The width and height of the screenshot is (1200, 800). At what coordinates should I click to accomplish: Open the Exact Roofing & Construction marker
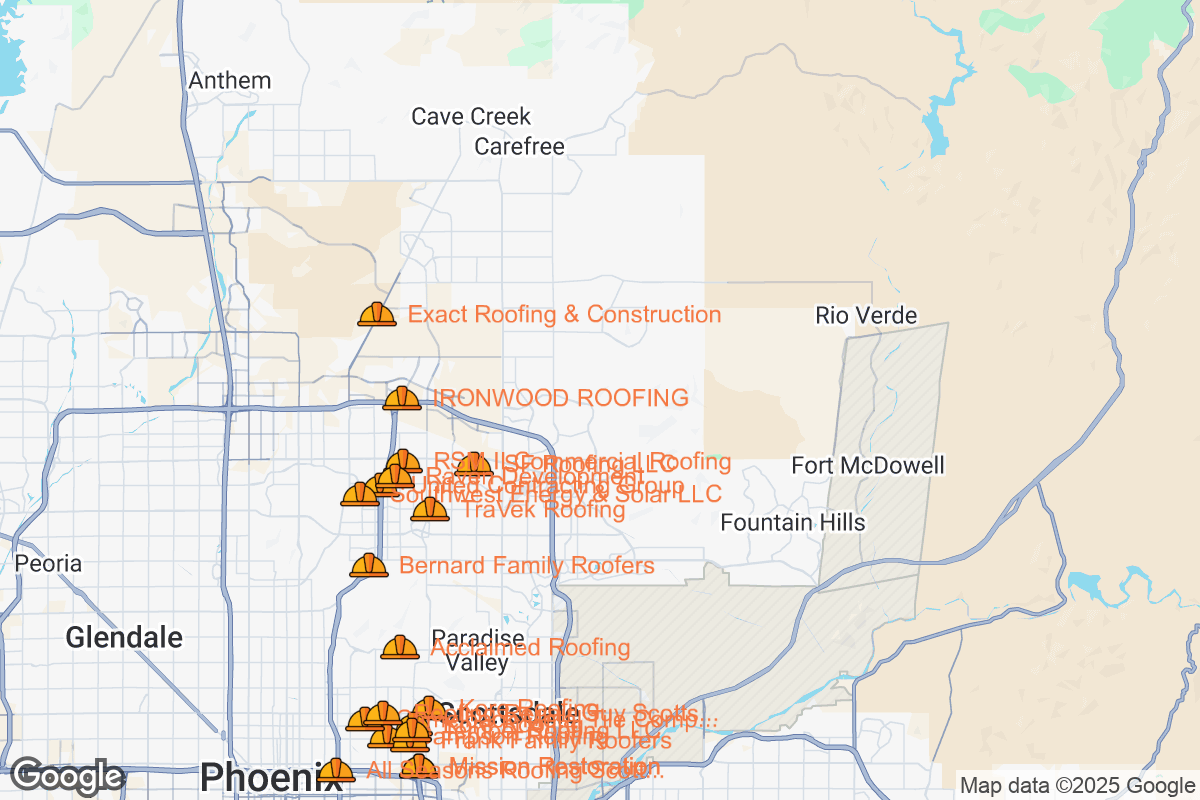[x=377, y=315]
